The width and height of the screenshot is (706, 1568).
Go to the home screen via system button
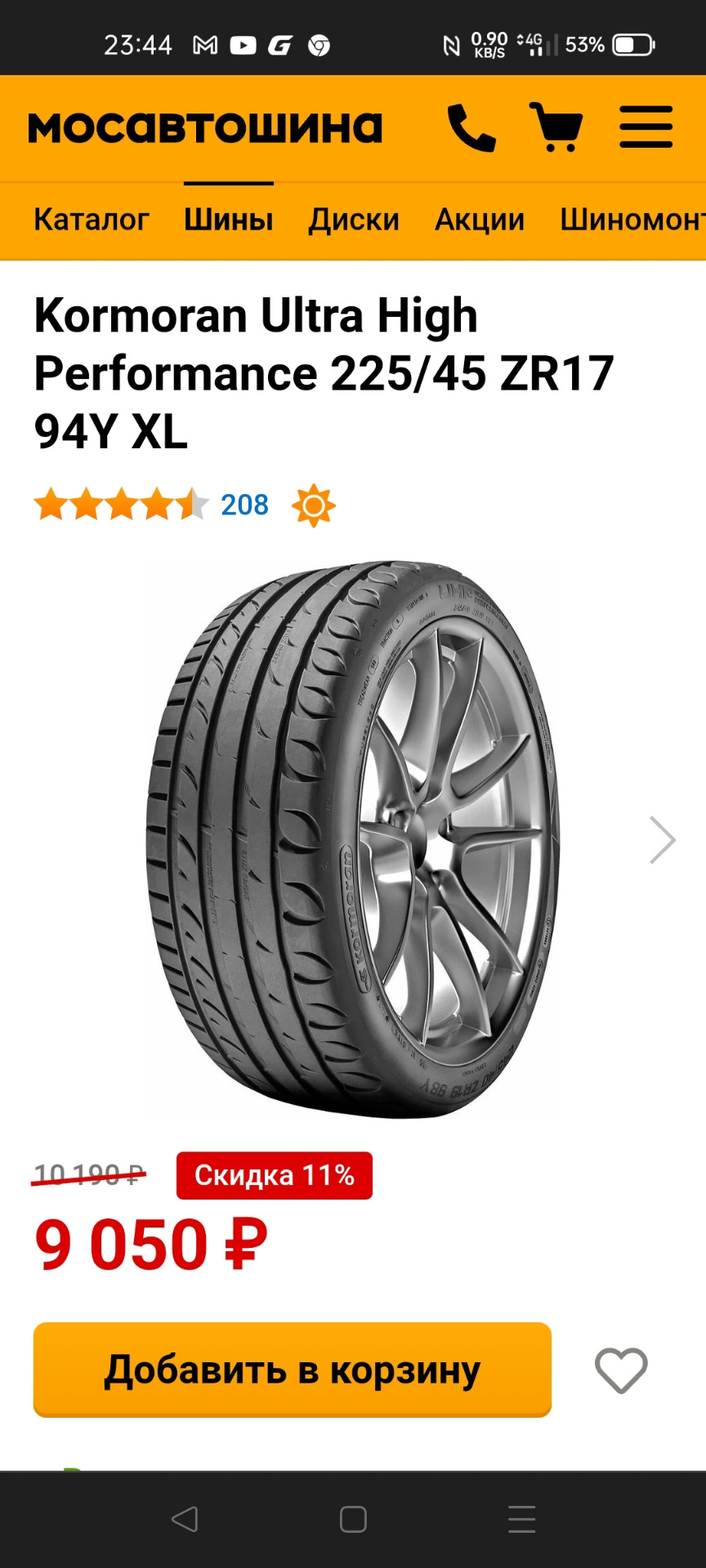tap(353, 1519)
